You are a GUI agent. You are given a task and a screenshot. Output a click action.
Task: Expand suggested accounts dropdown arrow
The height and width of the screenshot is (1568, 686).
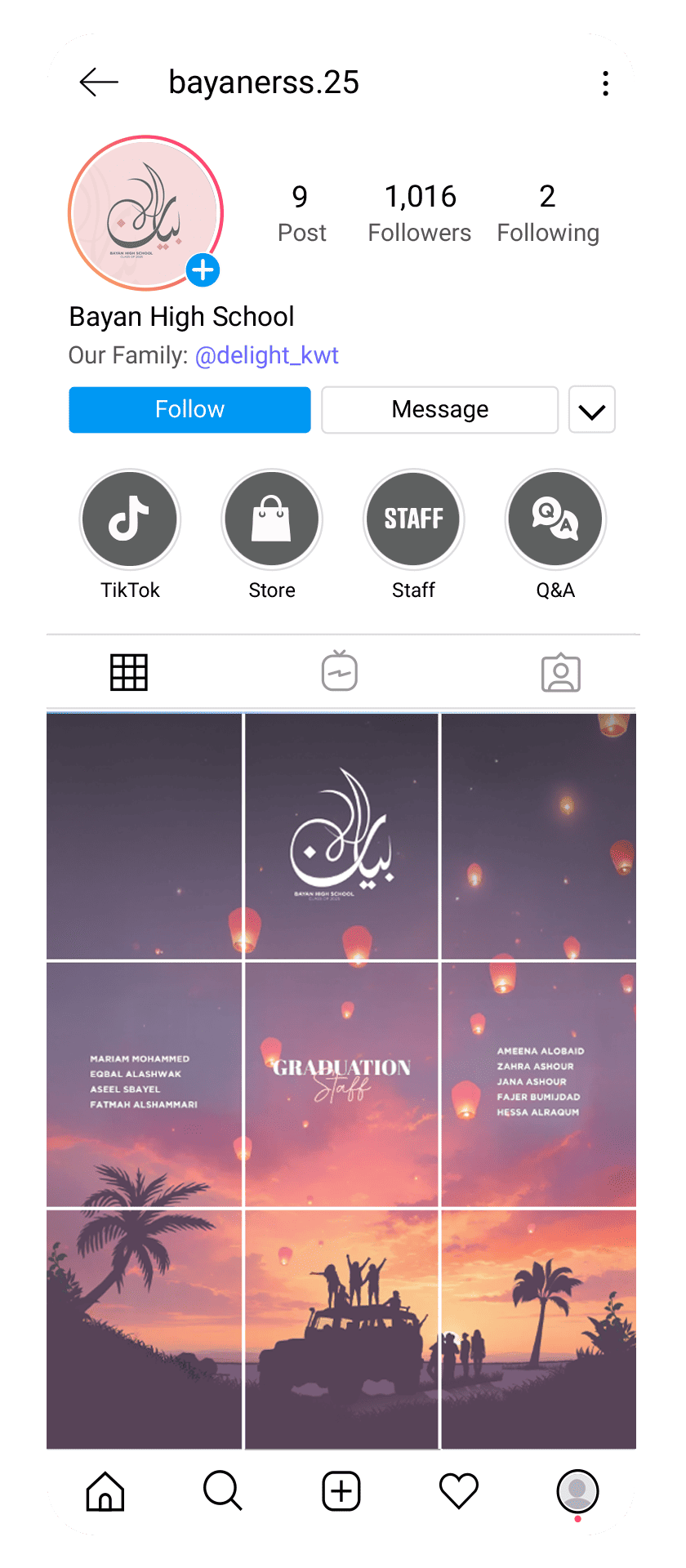pos(591,410)
